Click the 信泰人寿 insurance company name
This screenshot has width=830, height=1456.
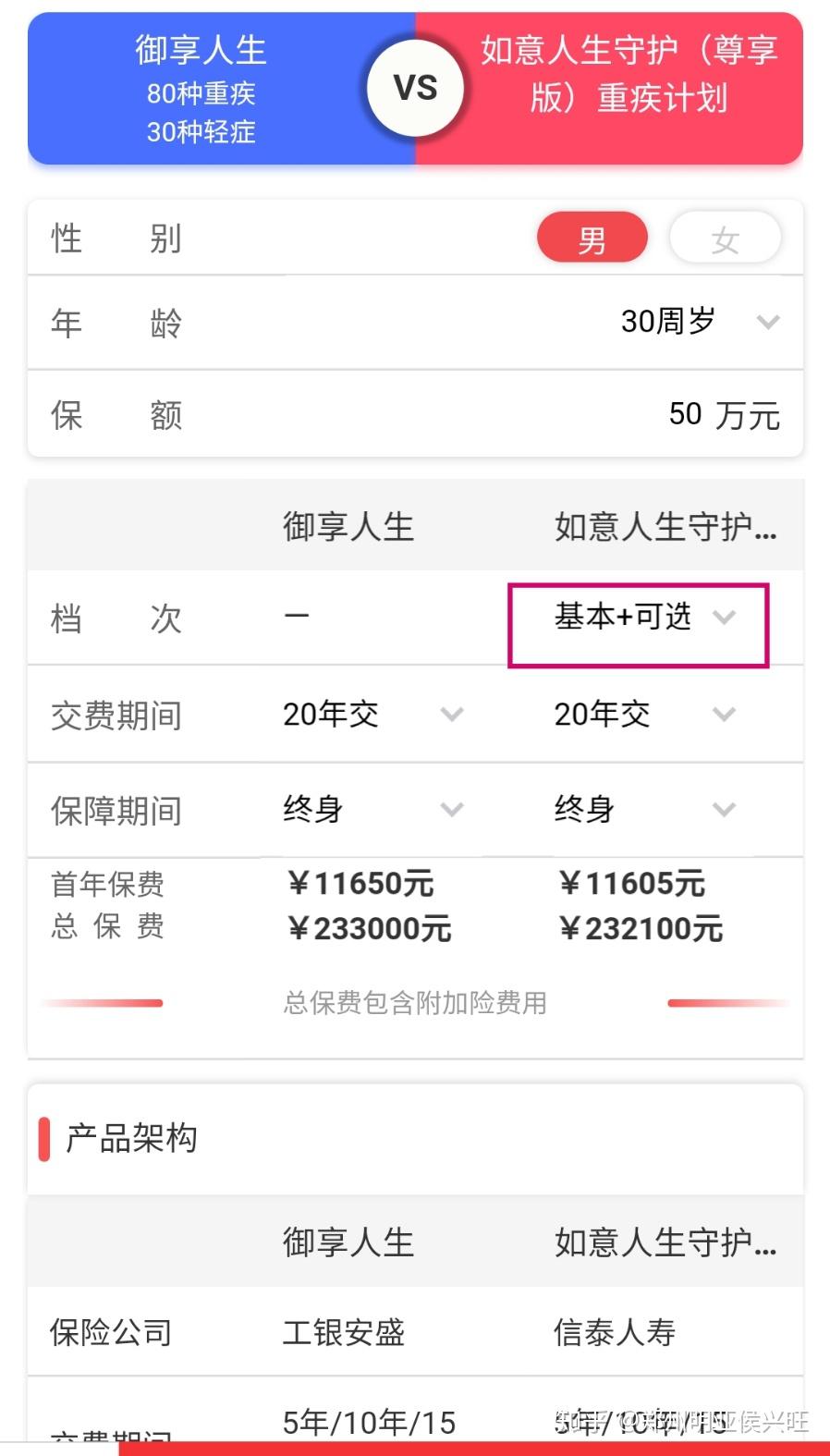(x=614, y=1332)
